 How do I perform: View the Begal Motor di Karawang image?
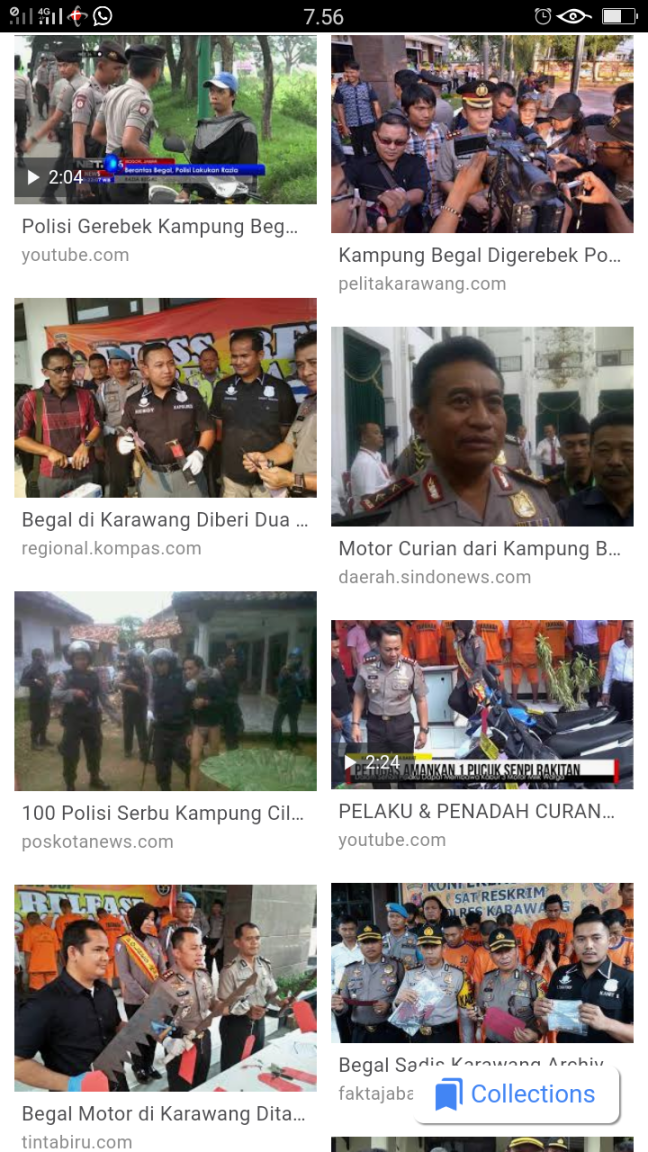[x=165, y=987]
